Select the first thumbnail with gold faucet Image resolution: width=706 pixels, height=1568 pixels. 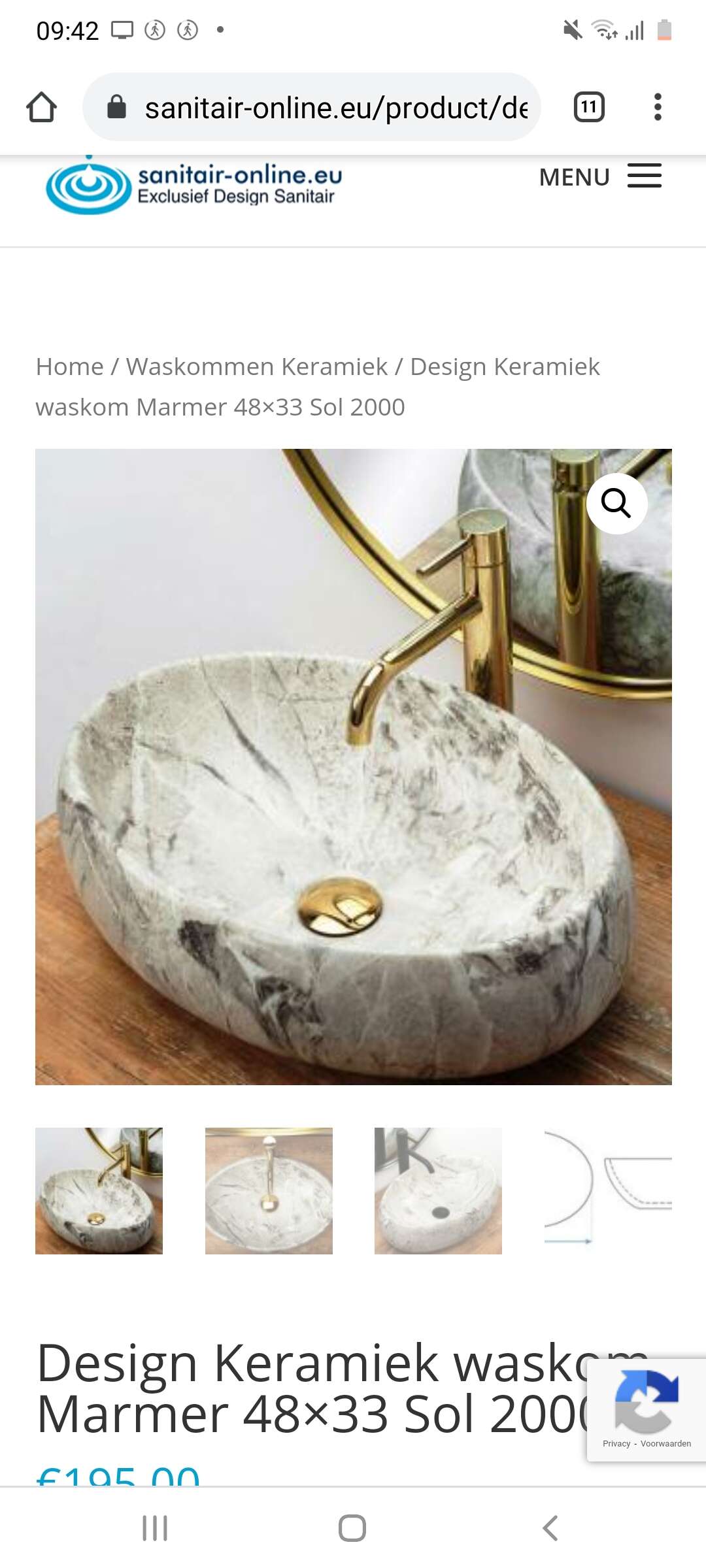(x=99, y=1190)
